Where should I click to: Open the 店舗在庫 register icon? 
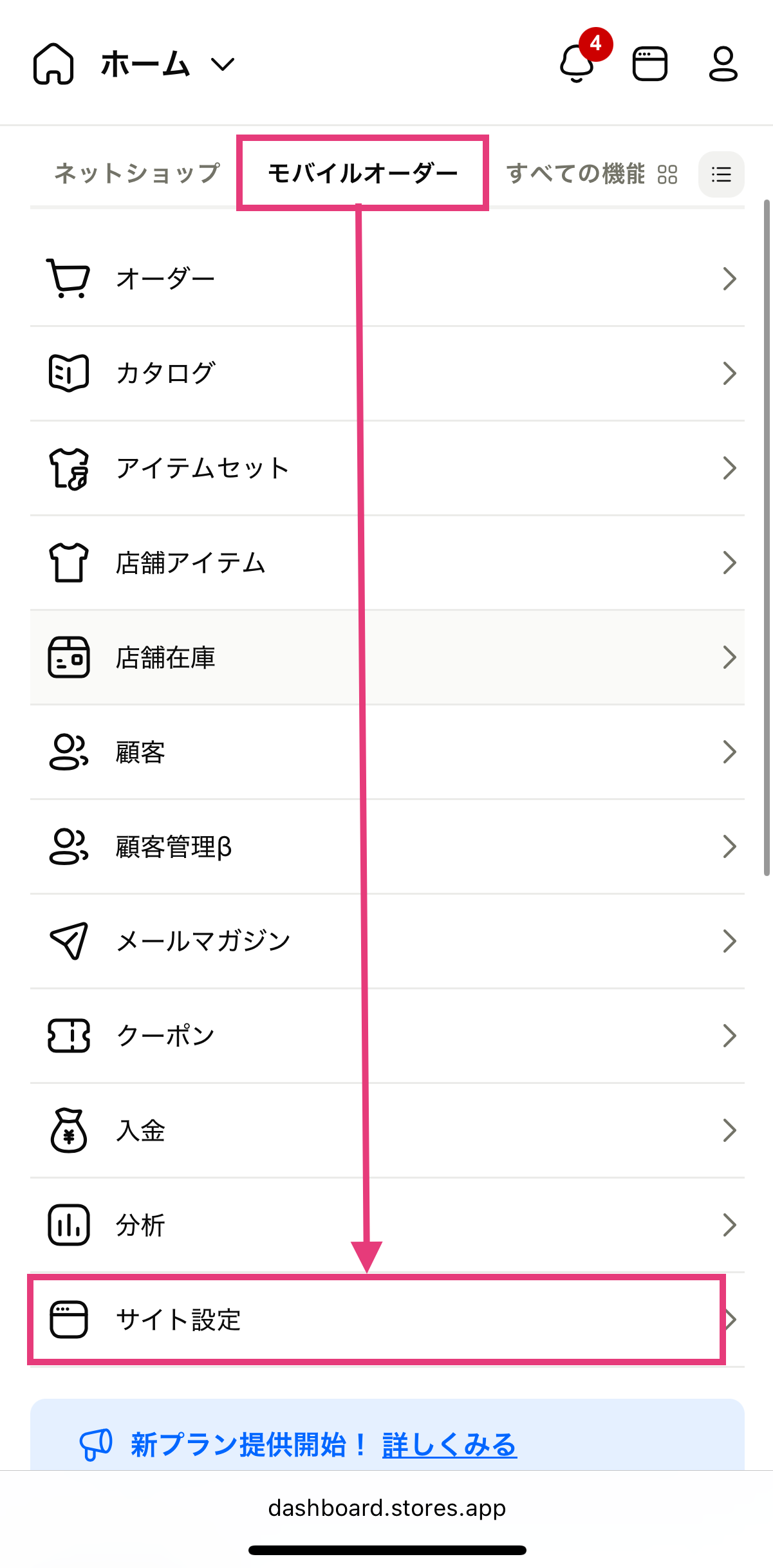click(68, 657)
